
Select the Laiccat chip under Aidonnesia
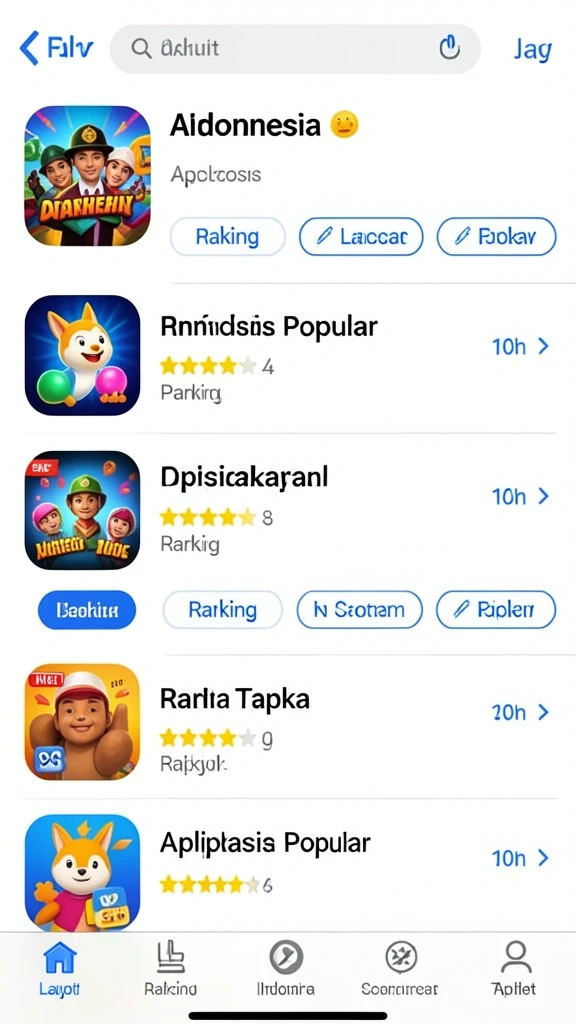click(x=361, y=236)
